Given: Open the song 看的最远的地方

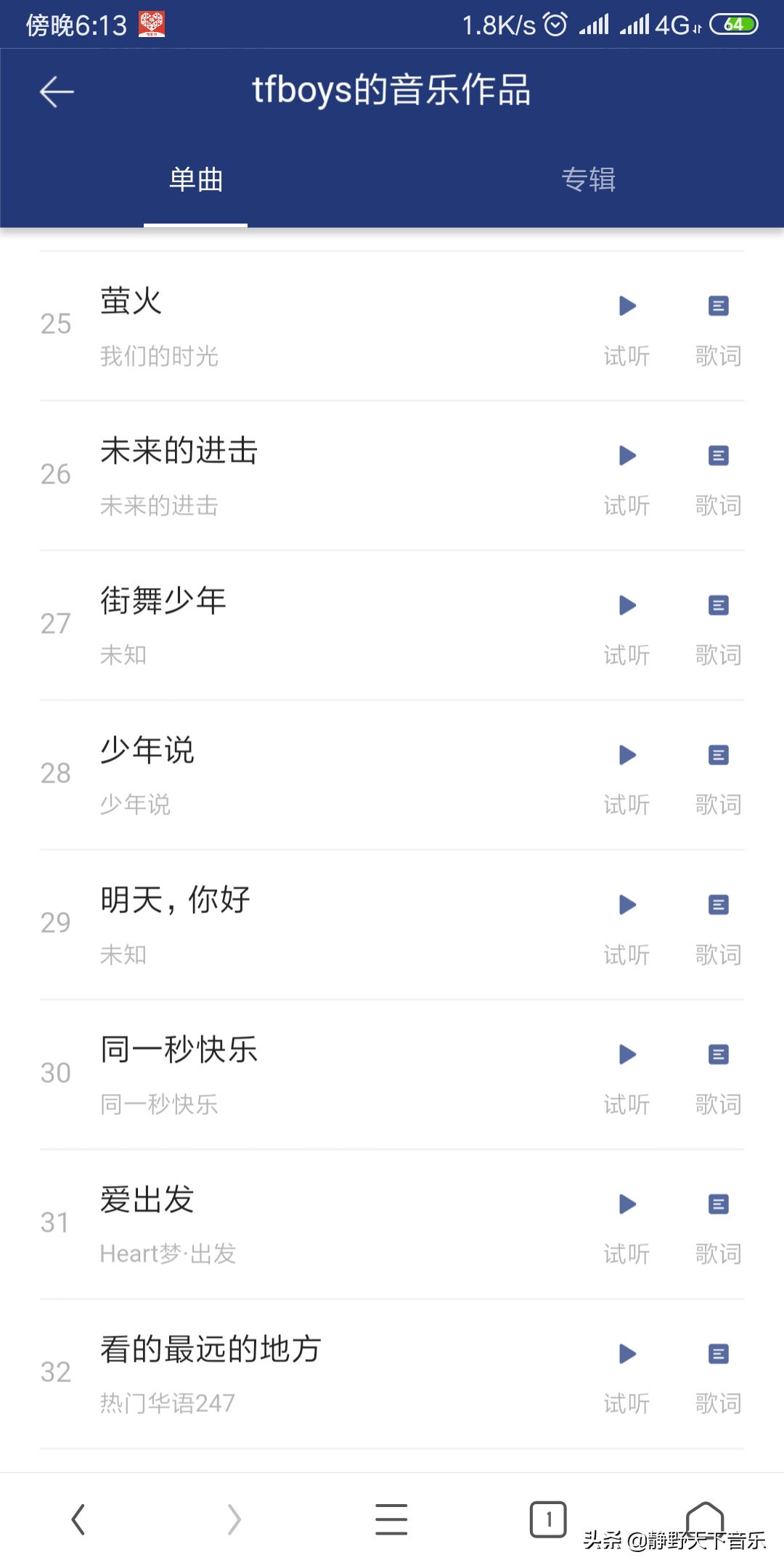Looking at the screenshot, I should coord(211,1349).
